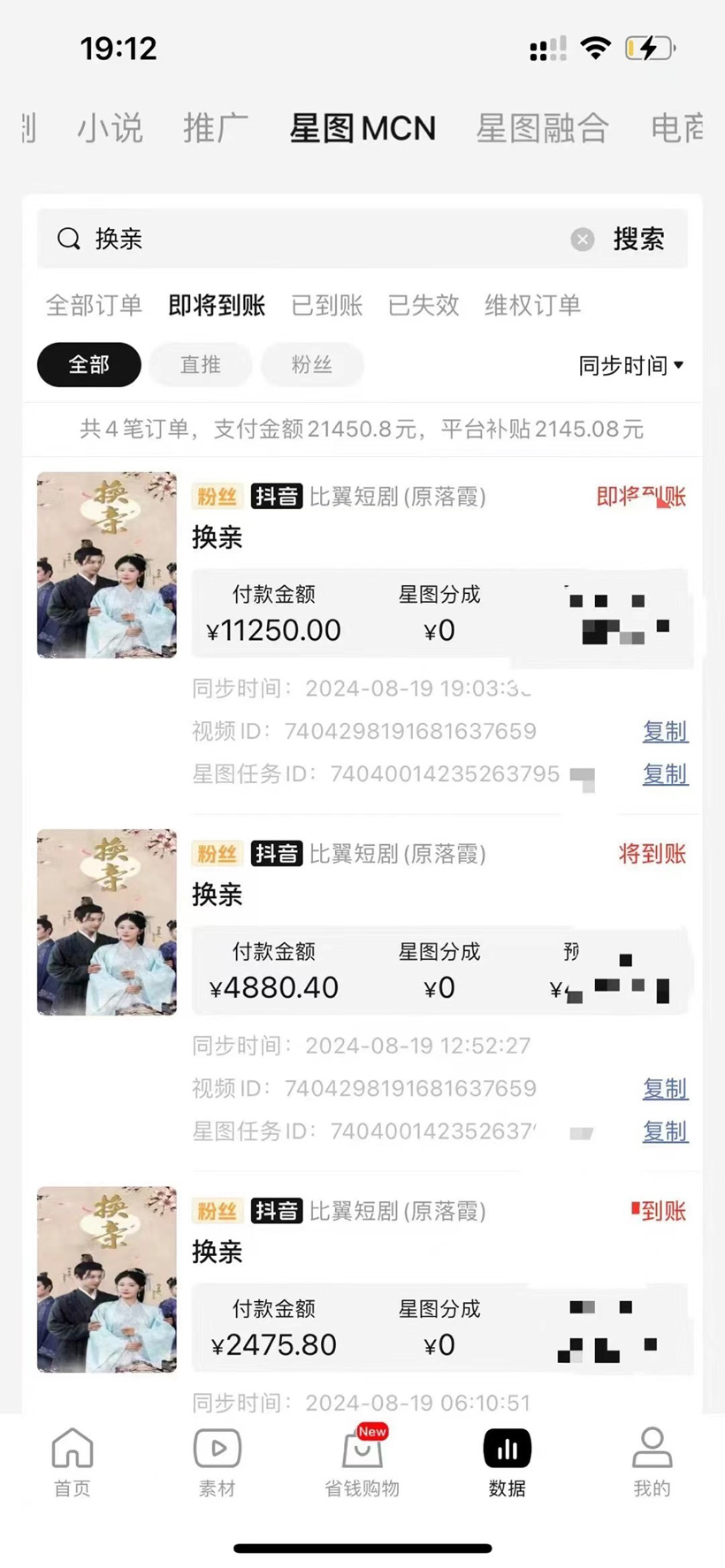Image resolution: width=725 pixels, height=1568 pixels.
Task: Switch to the 星图融合 top tab
Action: click(x=542, y=128)
